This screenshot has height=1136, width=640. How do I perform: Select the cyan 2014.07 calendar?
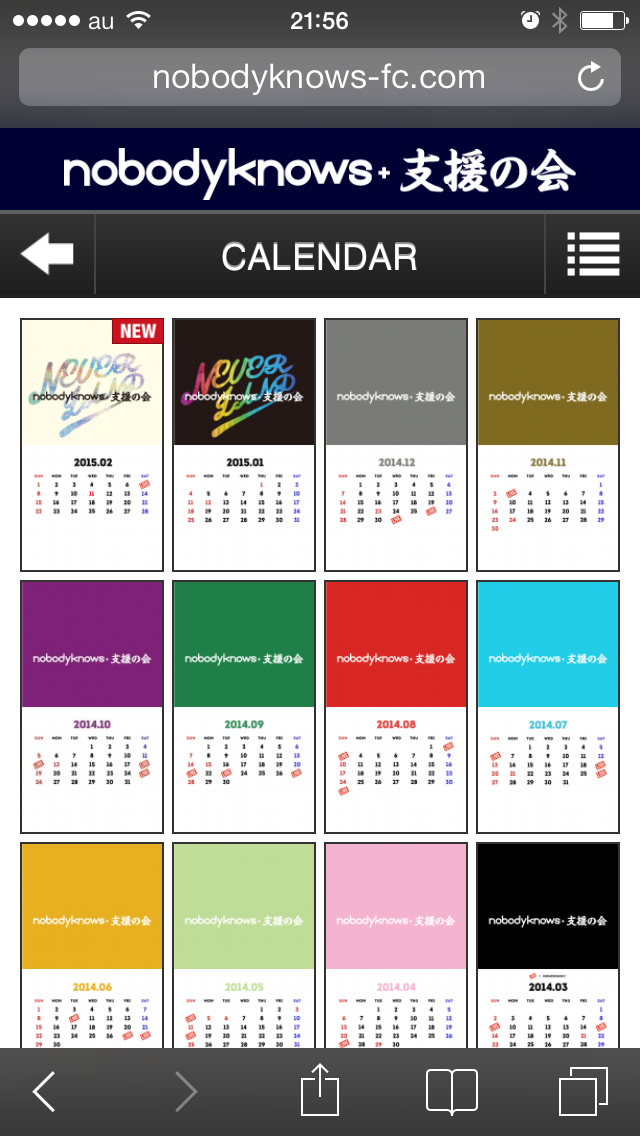(x=548, y=706)
